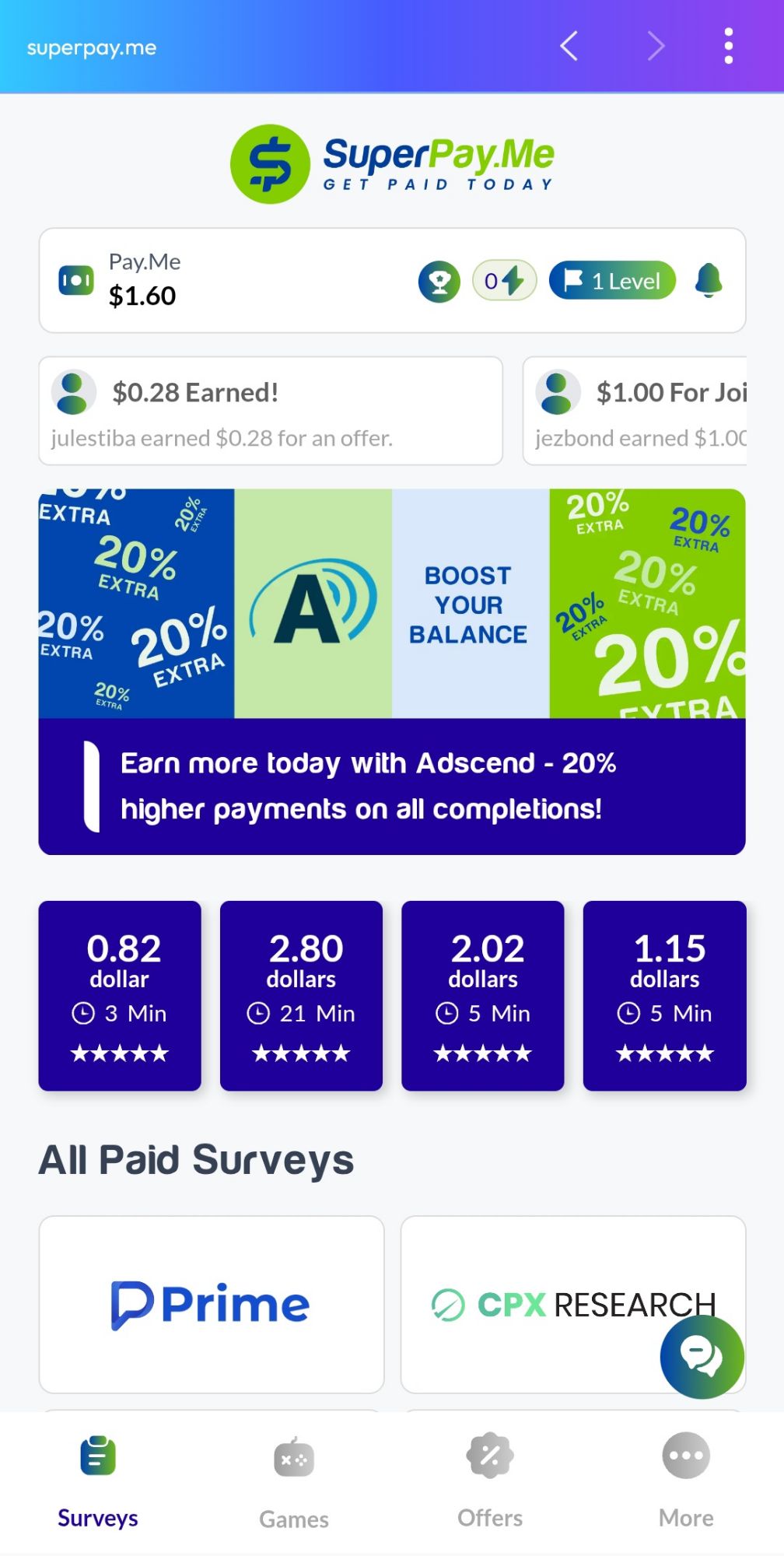Click the julestiba $0.28 earned card
784x1556 pixels.
pyautogui.click(x=271, y=411)
